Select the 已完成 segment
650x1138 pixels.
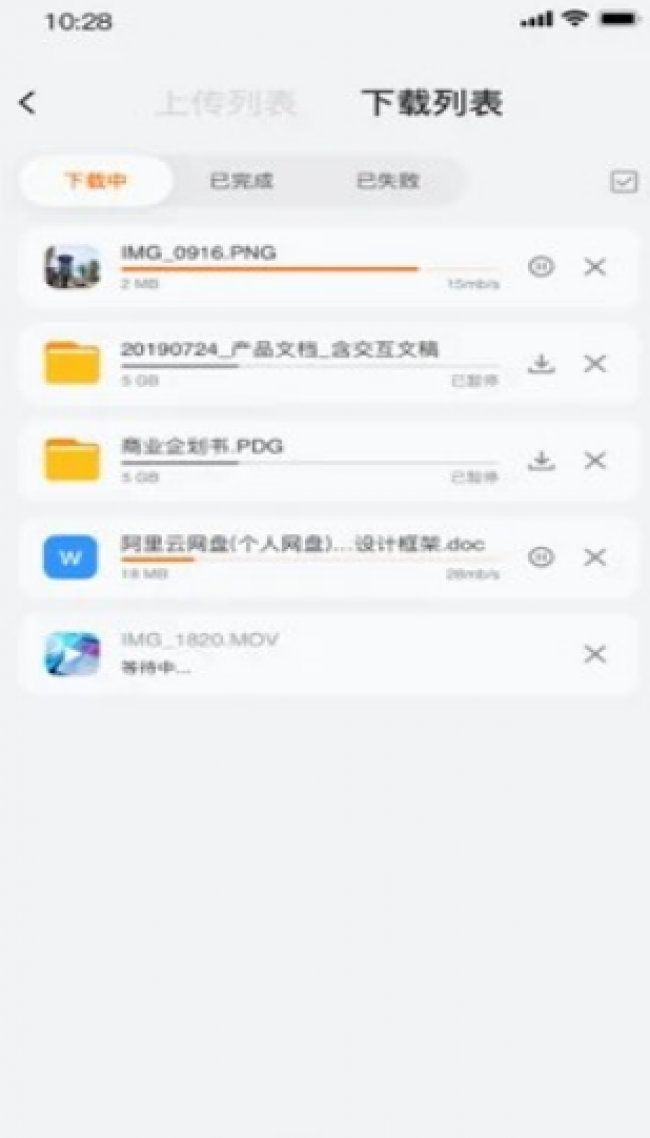point(241,181)
